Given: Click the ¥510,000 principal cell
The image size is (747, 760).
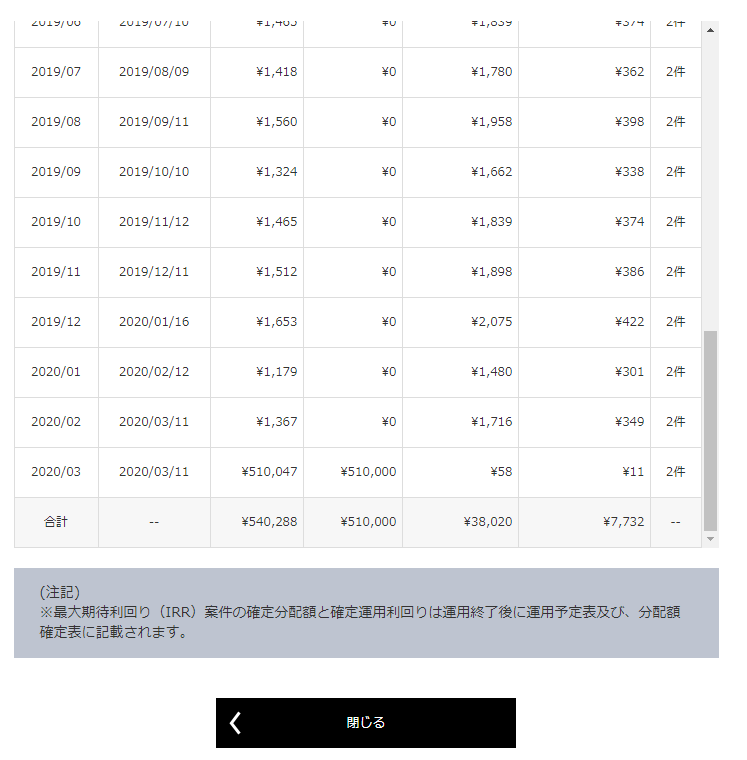Looking at the screenshot, I should tap(369, 471).
